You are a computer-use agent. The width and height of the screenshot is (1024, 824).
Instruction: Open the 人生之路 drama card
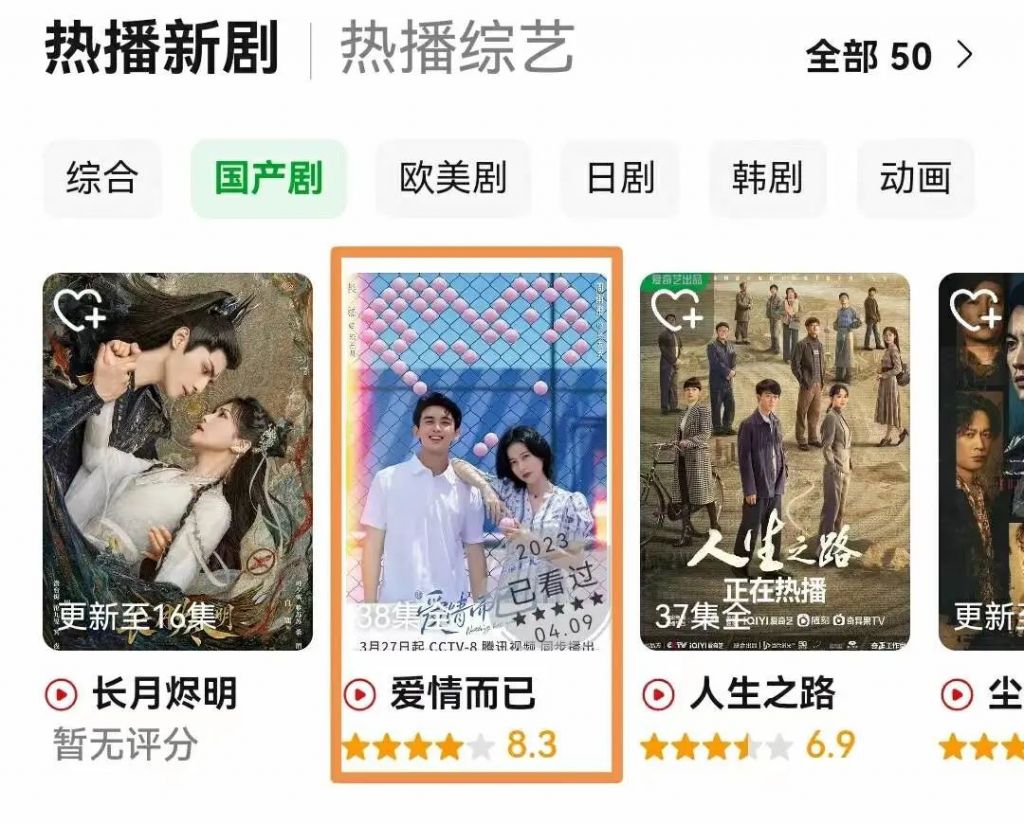coord(774,462)
